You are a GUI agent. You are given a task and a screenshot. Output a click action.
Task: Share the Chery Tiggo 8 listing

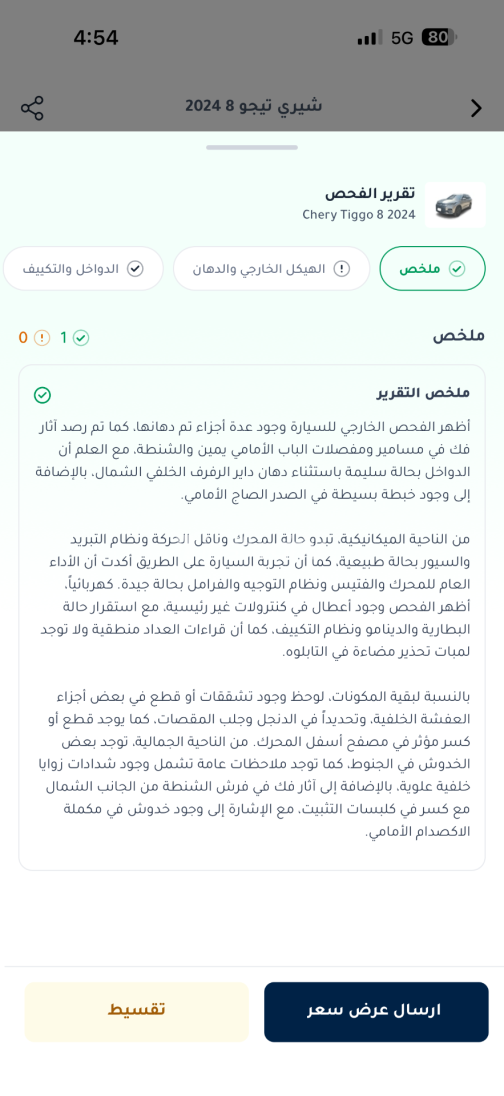[x=32, y=108]
